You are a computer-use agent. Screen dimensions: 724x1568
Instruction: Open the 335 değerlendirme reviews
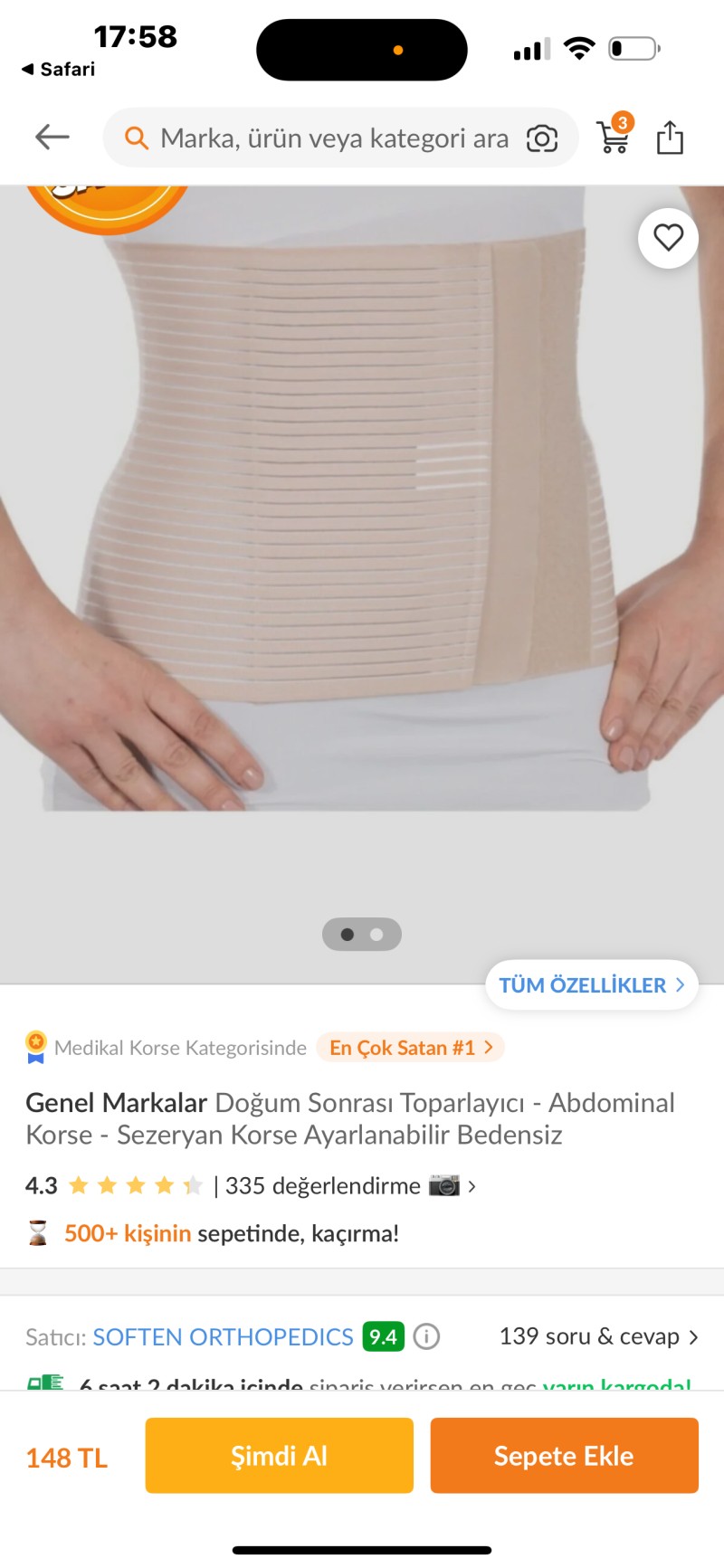323,1185
